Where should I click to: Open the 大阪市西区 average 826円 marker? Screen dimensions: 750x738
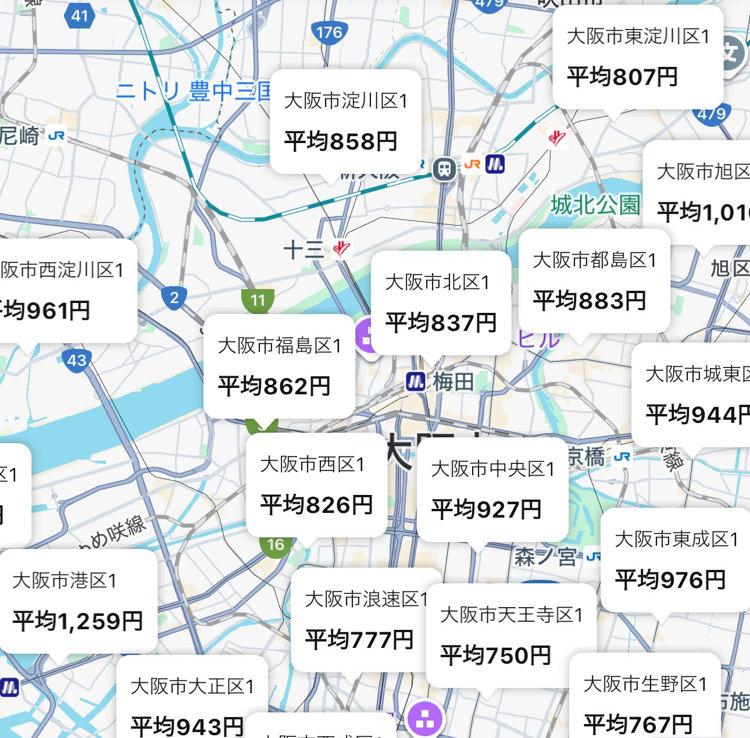pos(316,485)
